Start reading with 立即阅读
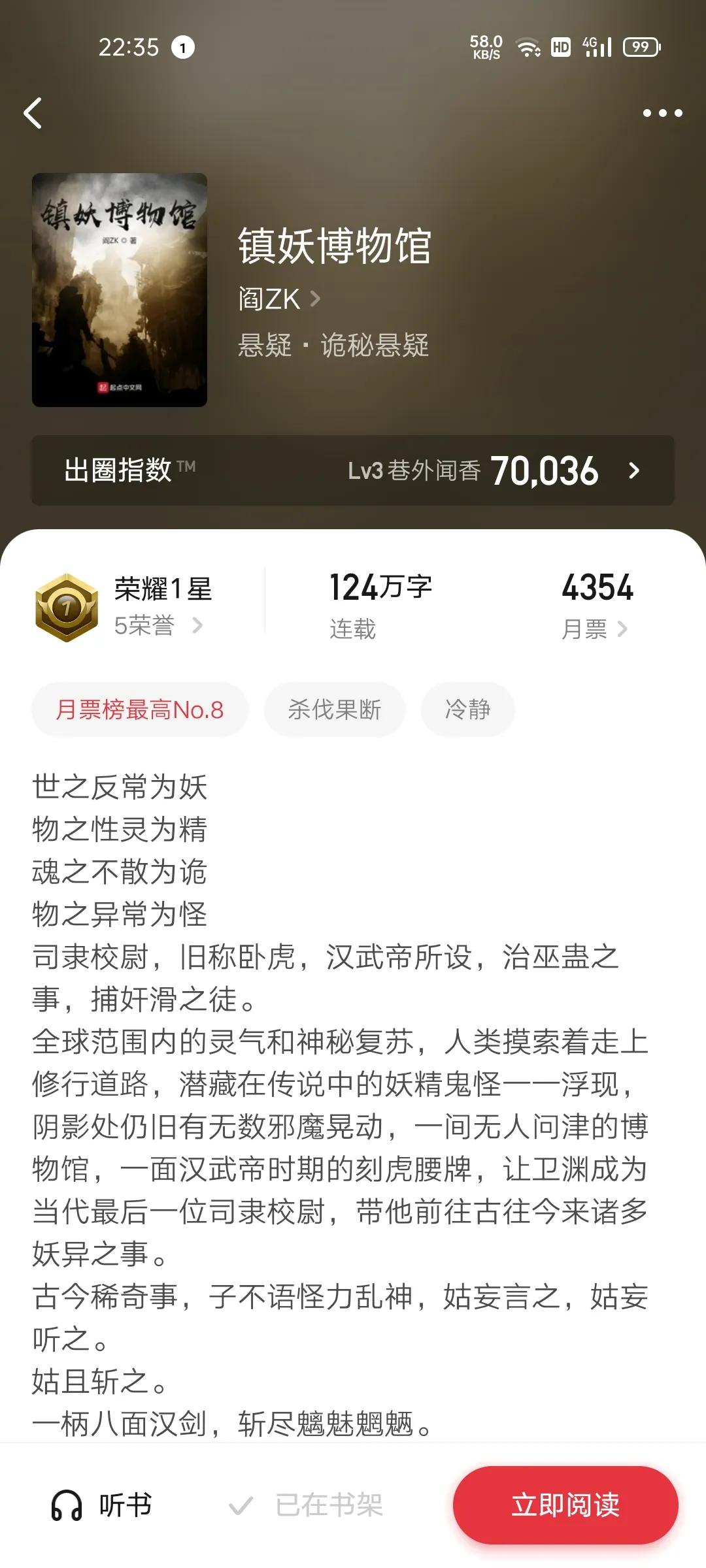Image resolution: width=706 pixels, height=1568 pixels. click(565, 1505)
